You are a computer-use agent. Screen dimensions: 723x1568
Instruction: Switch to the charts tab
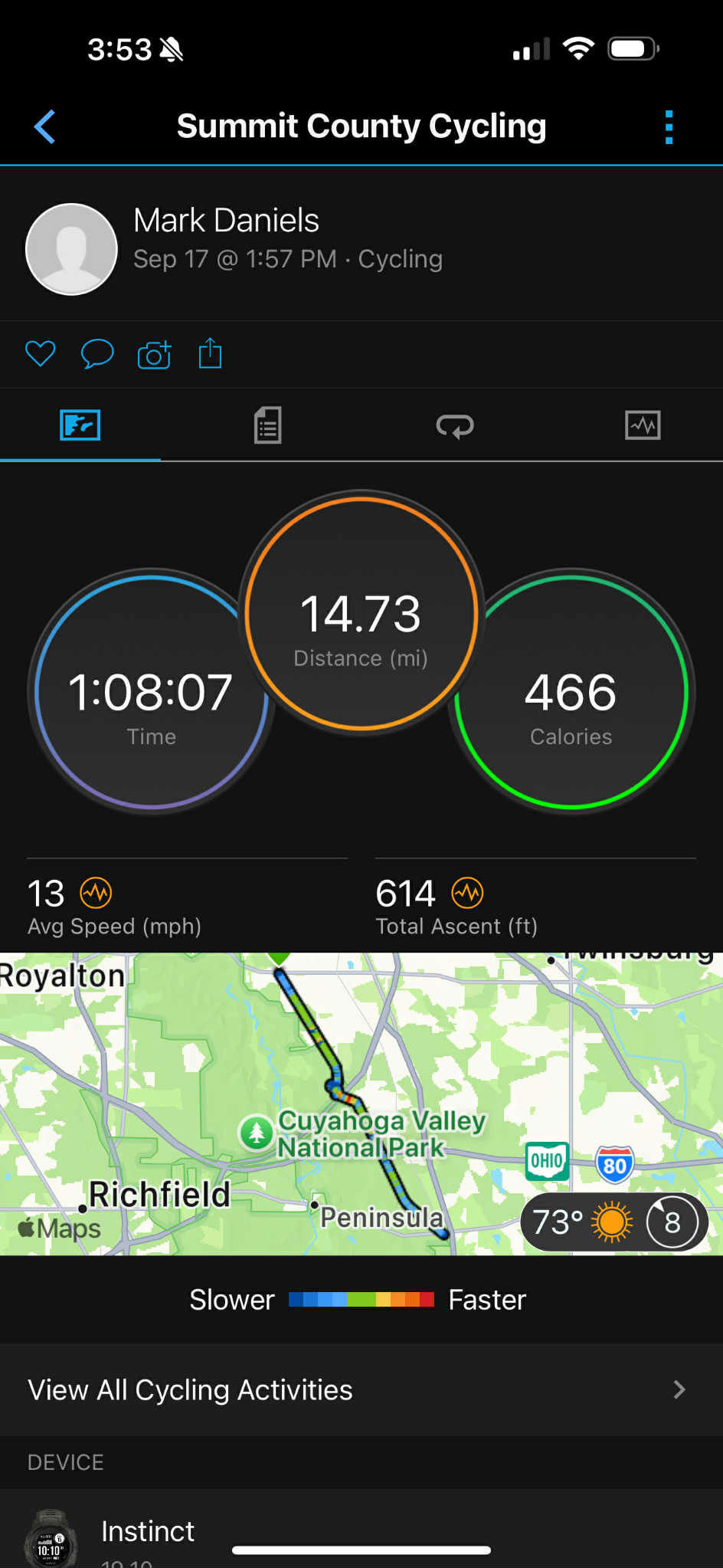(x=643, y=425)
